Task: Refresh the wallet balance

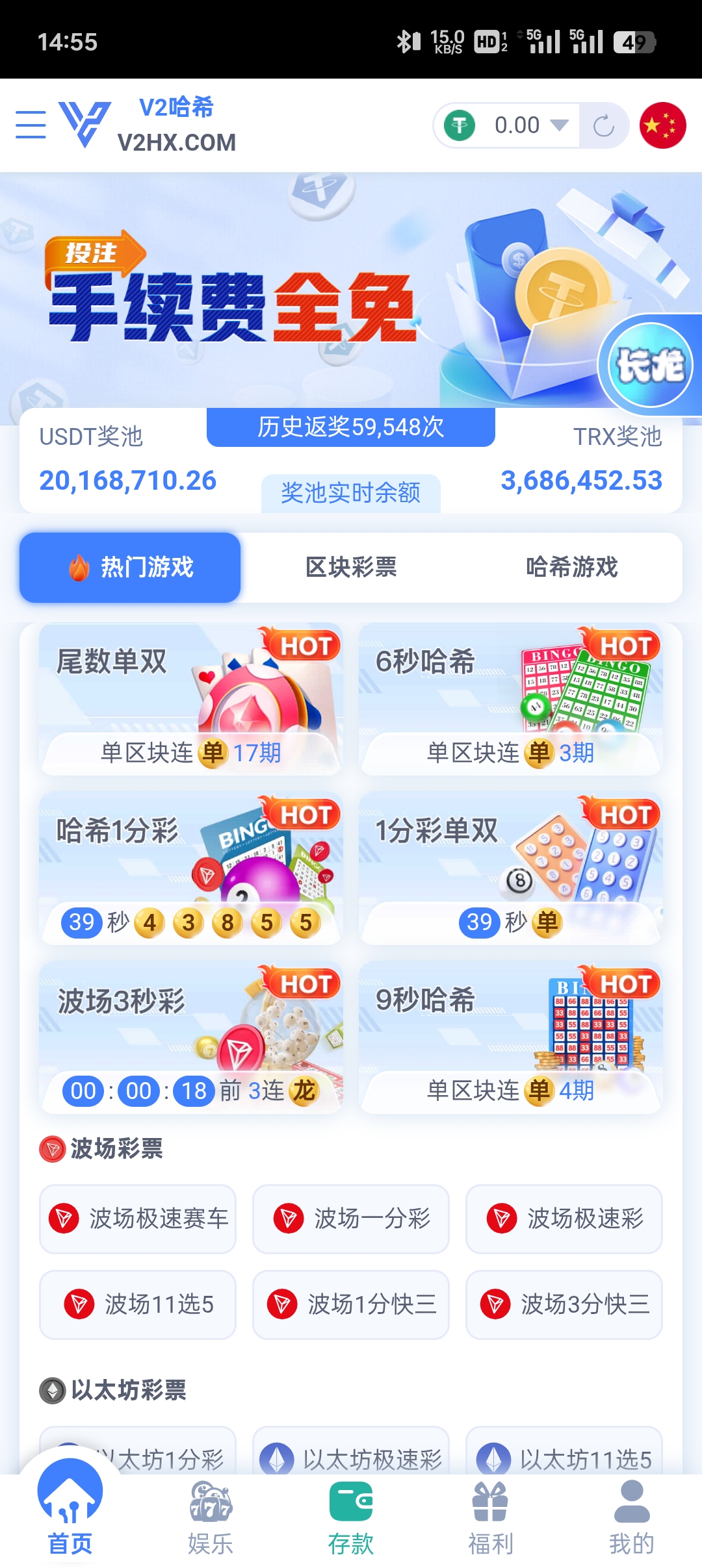Action: pyautogui.click(x=604, y=125)
